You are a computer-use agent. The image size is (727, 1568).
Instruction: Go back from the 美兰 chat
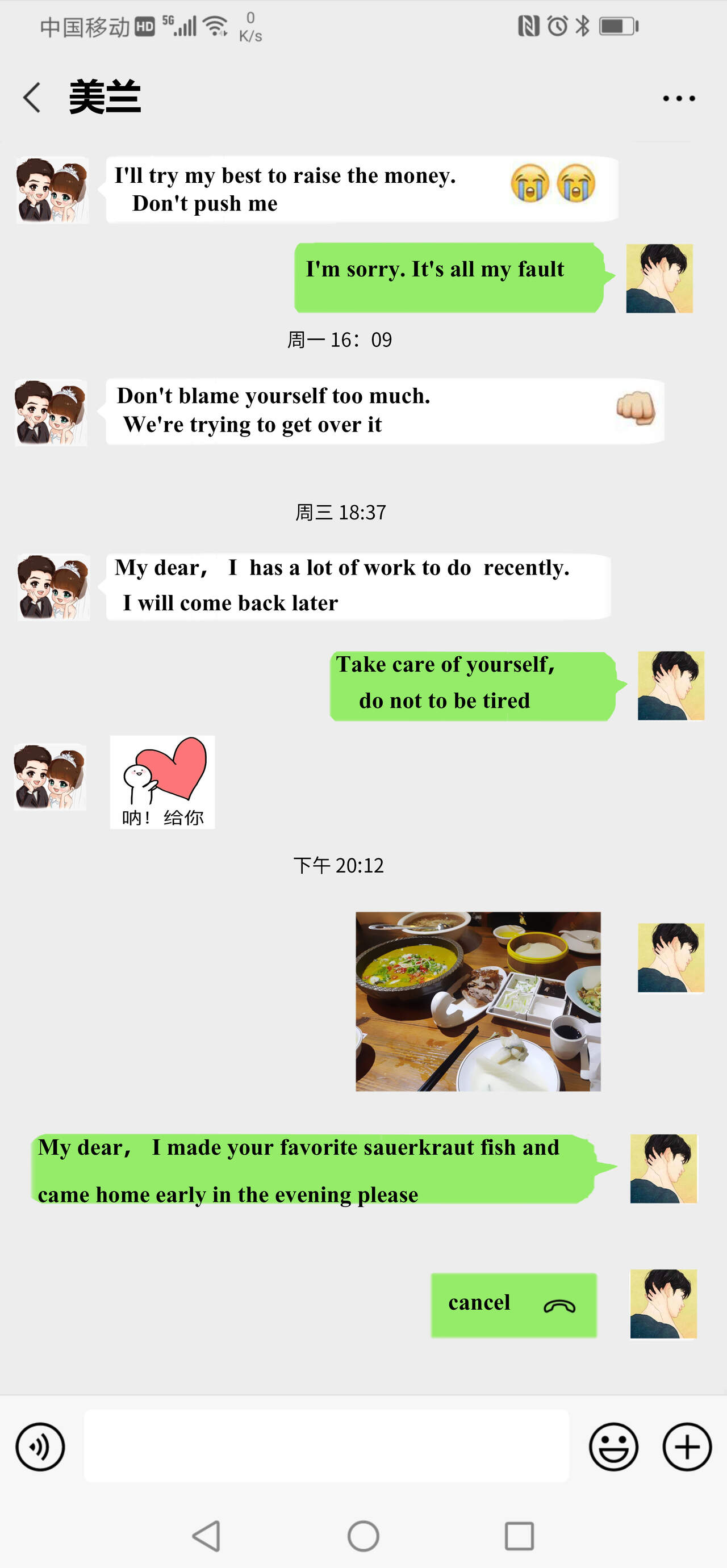(32, 98)
